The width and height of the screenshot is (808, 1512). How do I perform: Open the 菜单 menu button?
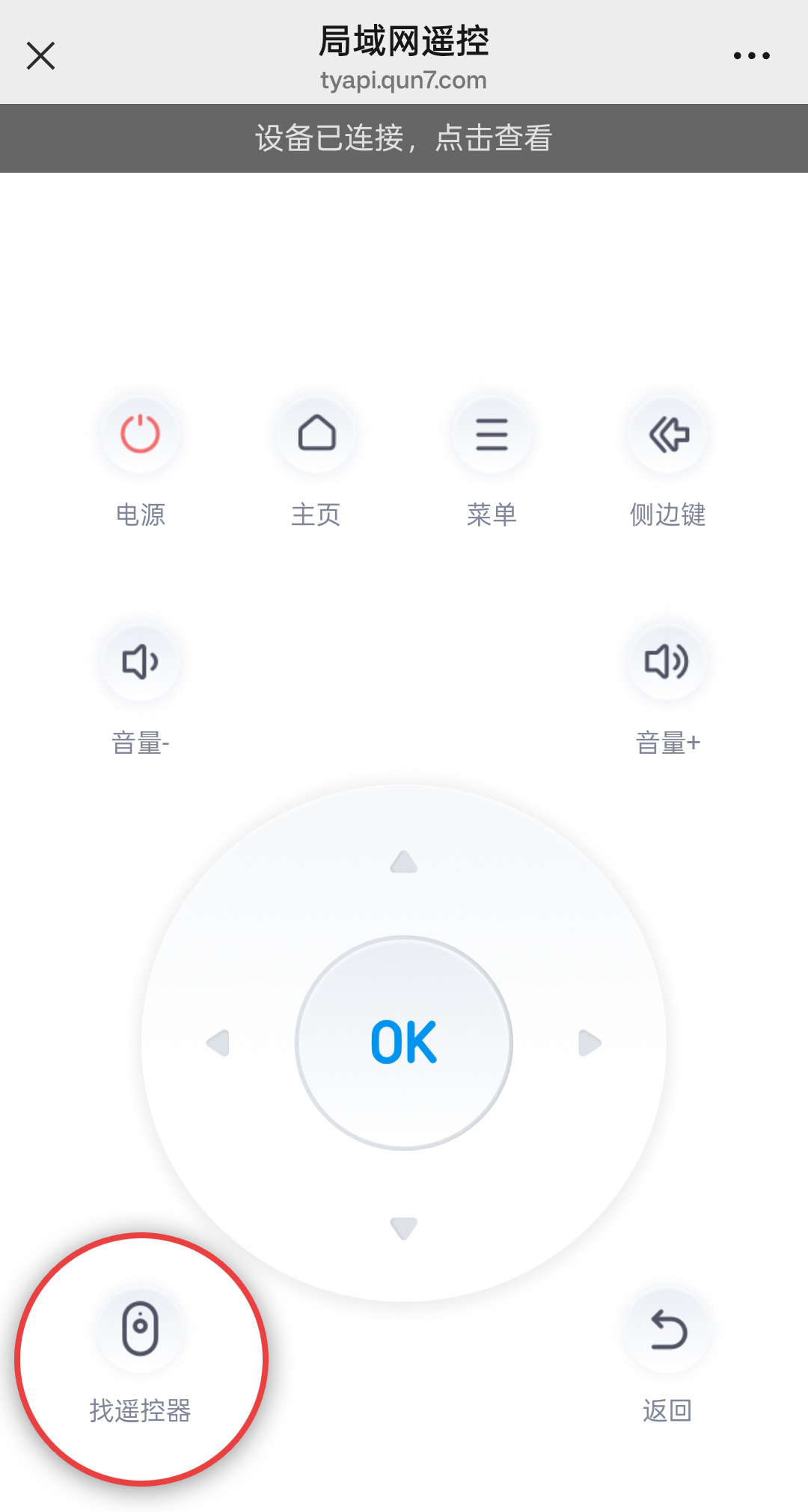pyautogui.click(x=492, y=434)
